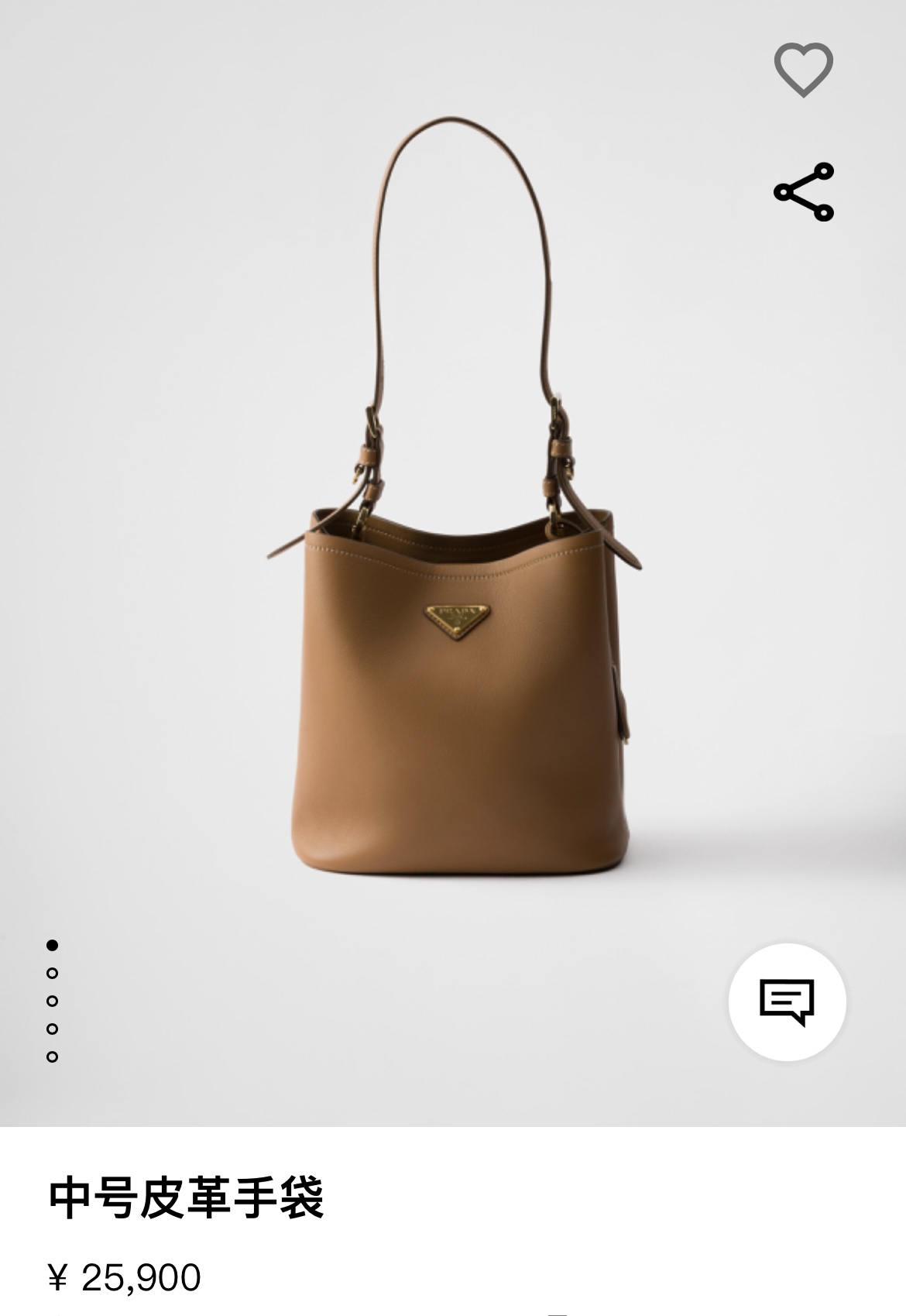The height and width of the screenshot is (1316, 906).
Task: Open the live chat bubble button
Action: [x=787, y=1002]
